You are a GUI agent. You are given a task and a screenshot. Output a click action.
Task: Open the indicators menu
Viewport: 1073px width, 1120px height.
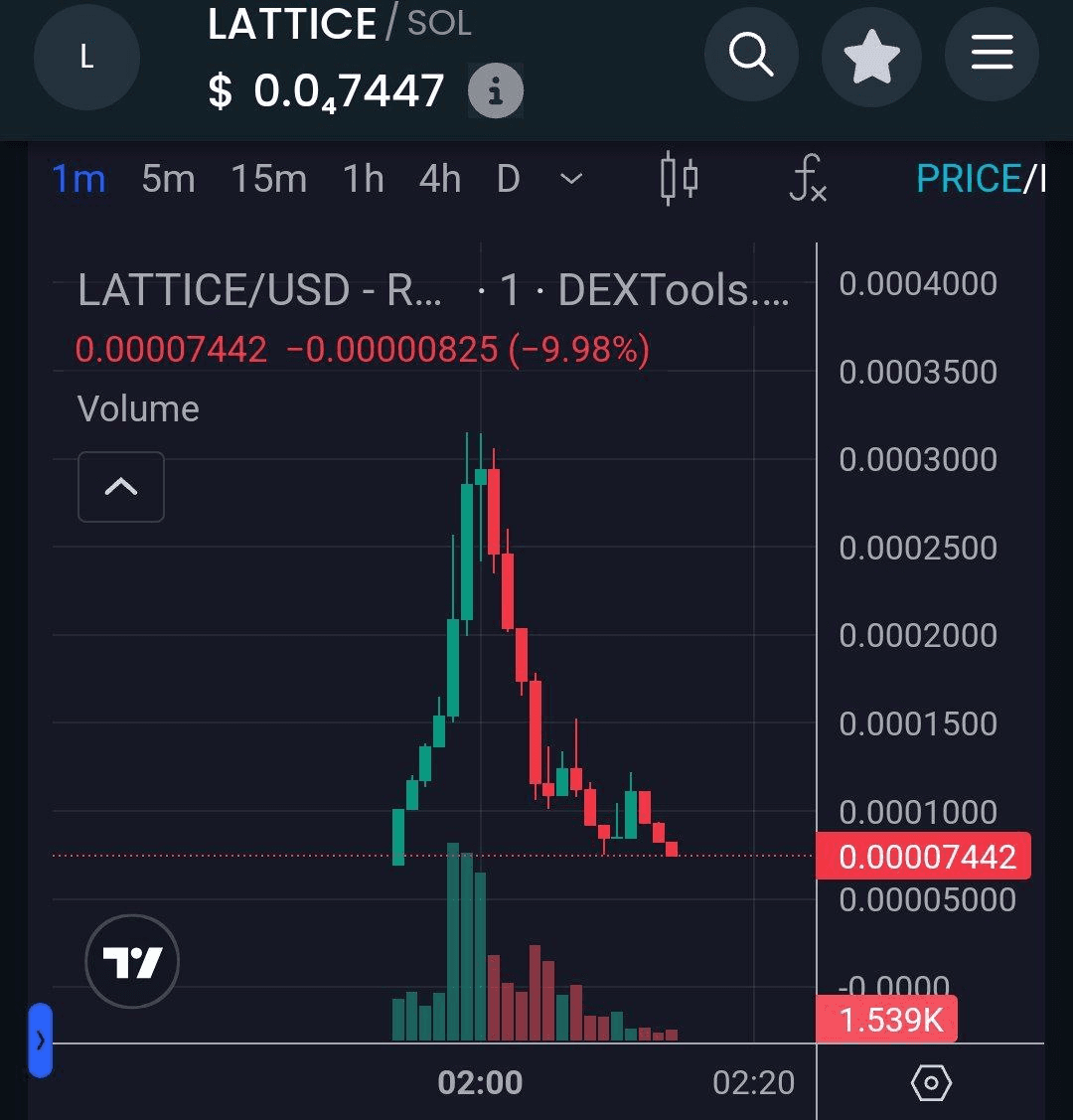tap(808, 180)
